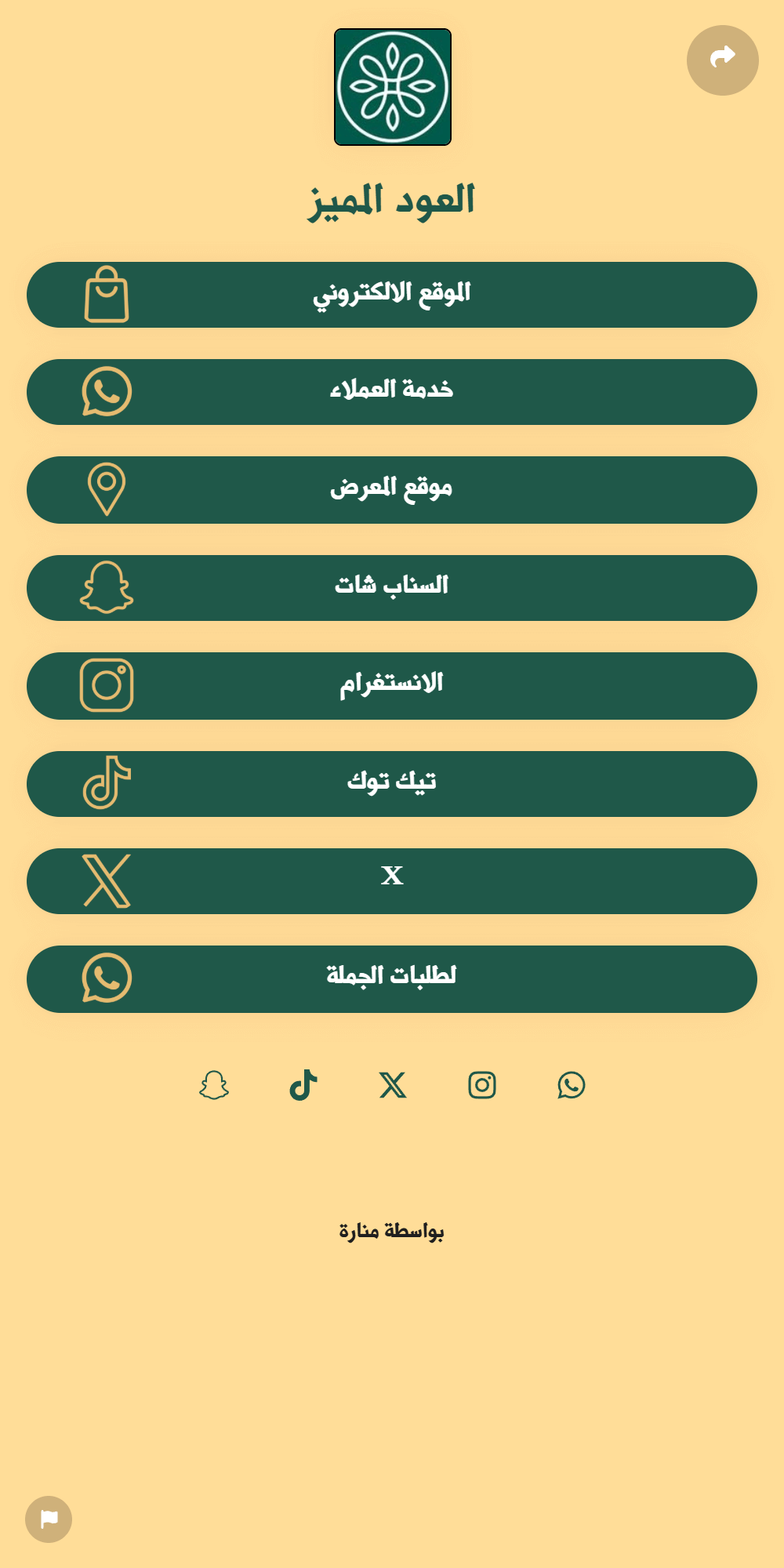Image resolution: width=784 pixels, height=1568 pixels.
Task: Click the share arrow button at top right
Action: point(722,60)
